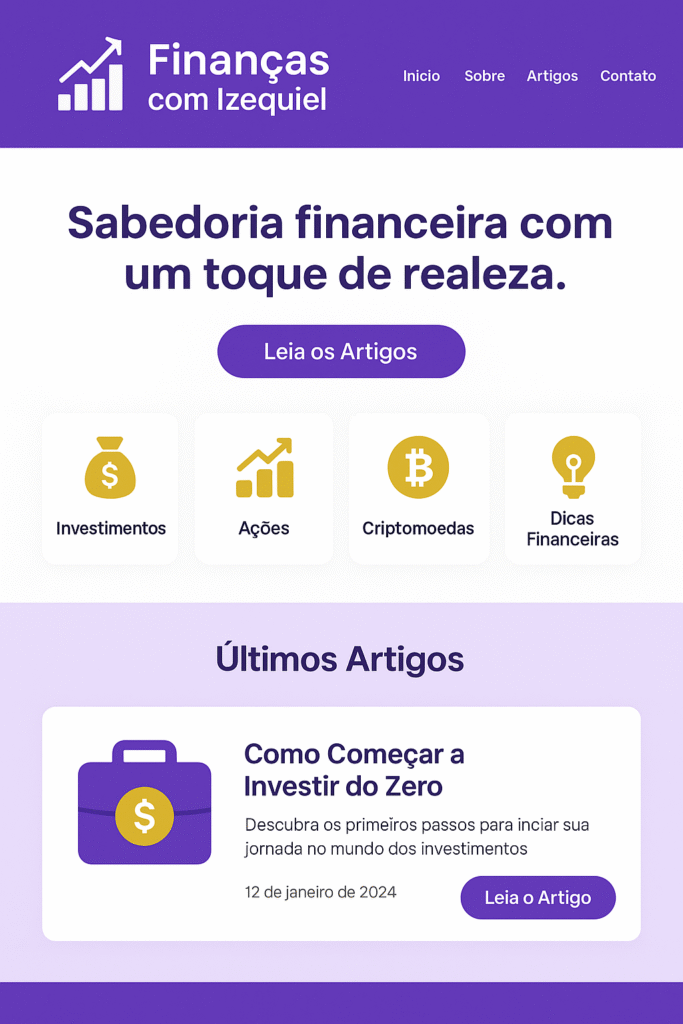Go to the Inicio page
Viewport: 683px width, 1024px height.
tap(421, 76)
